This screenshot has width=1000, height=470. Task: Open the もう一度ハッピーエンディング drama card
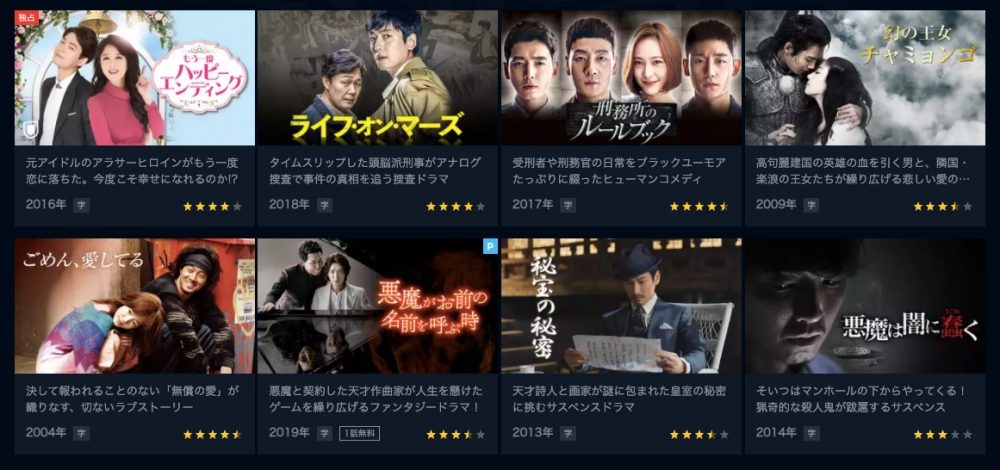point(135,78)
